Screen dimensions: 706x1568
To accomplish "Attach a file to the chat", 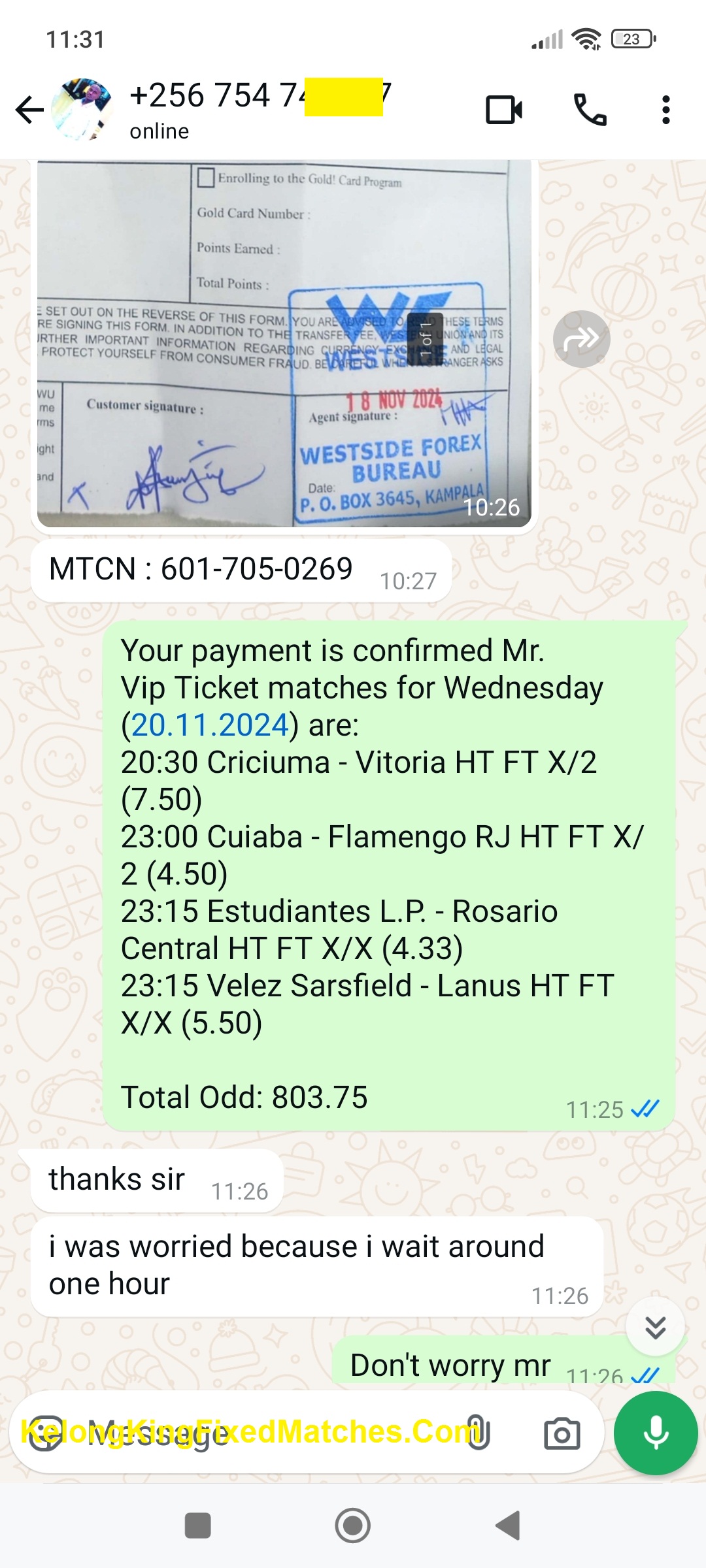I will pos(477,1433).
